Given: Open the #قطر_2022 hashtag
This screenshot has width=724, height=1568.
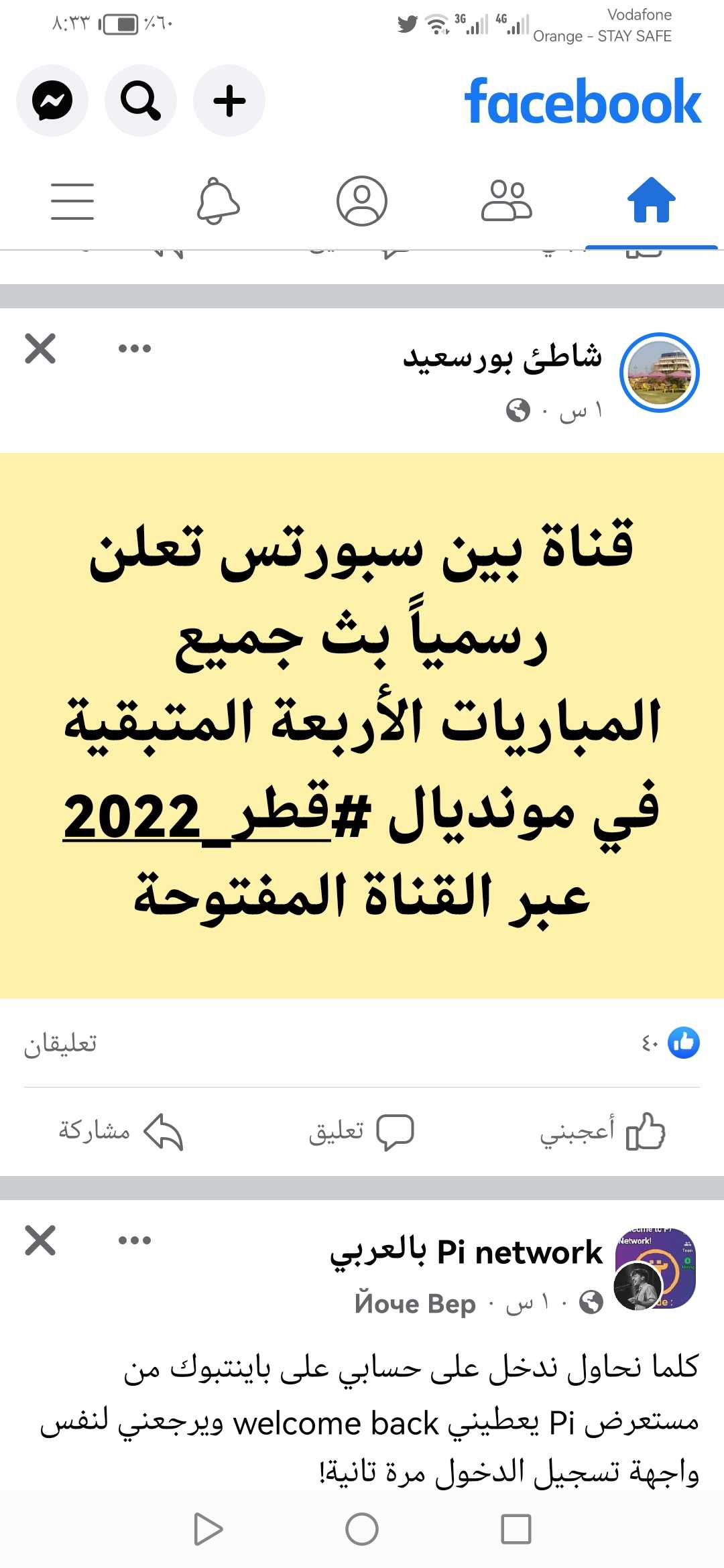Looking at the screenshot, I should click(x=198, y=815).
